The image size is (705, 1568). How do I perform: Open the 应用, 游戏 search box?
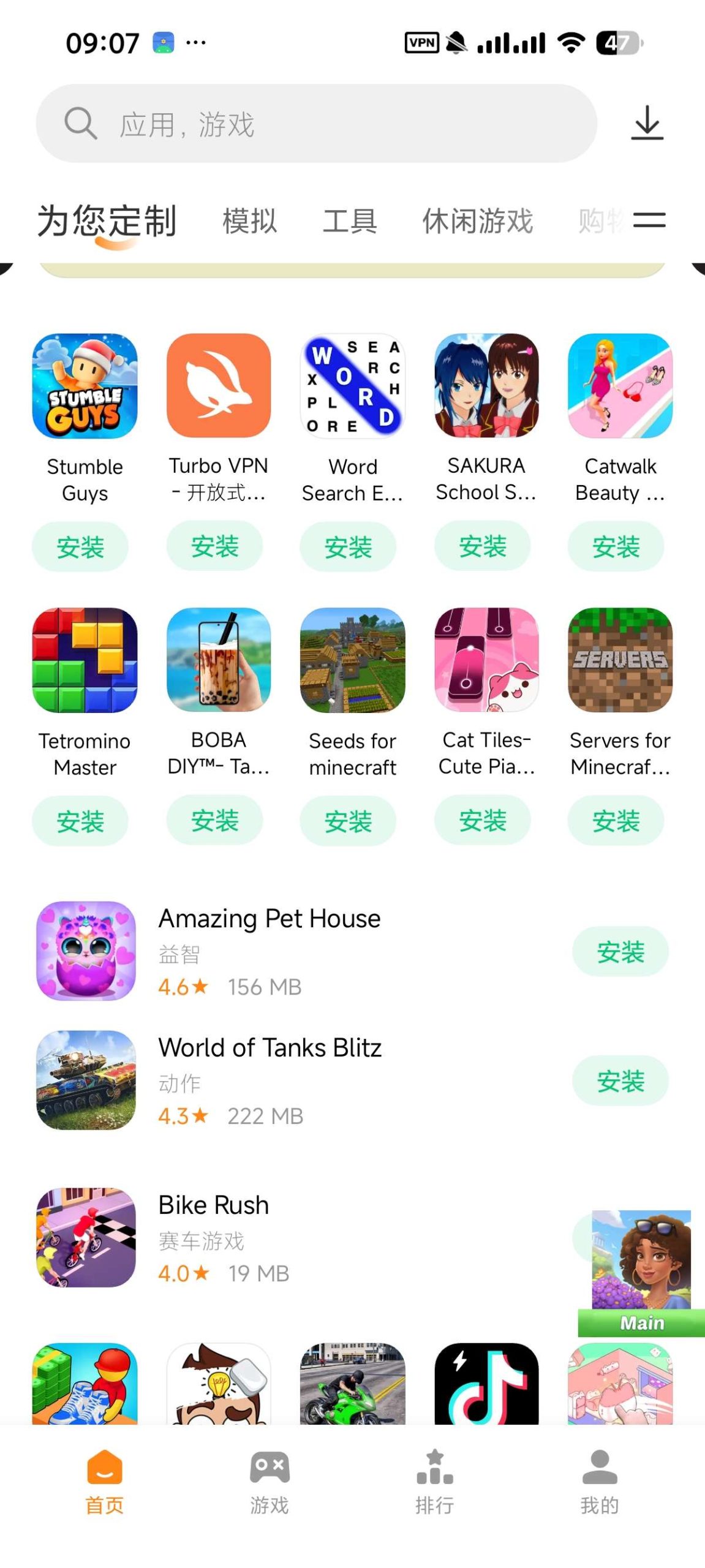(x=316, y=124)
